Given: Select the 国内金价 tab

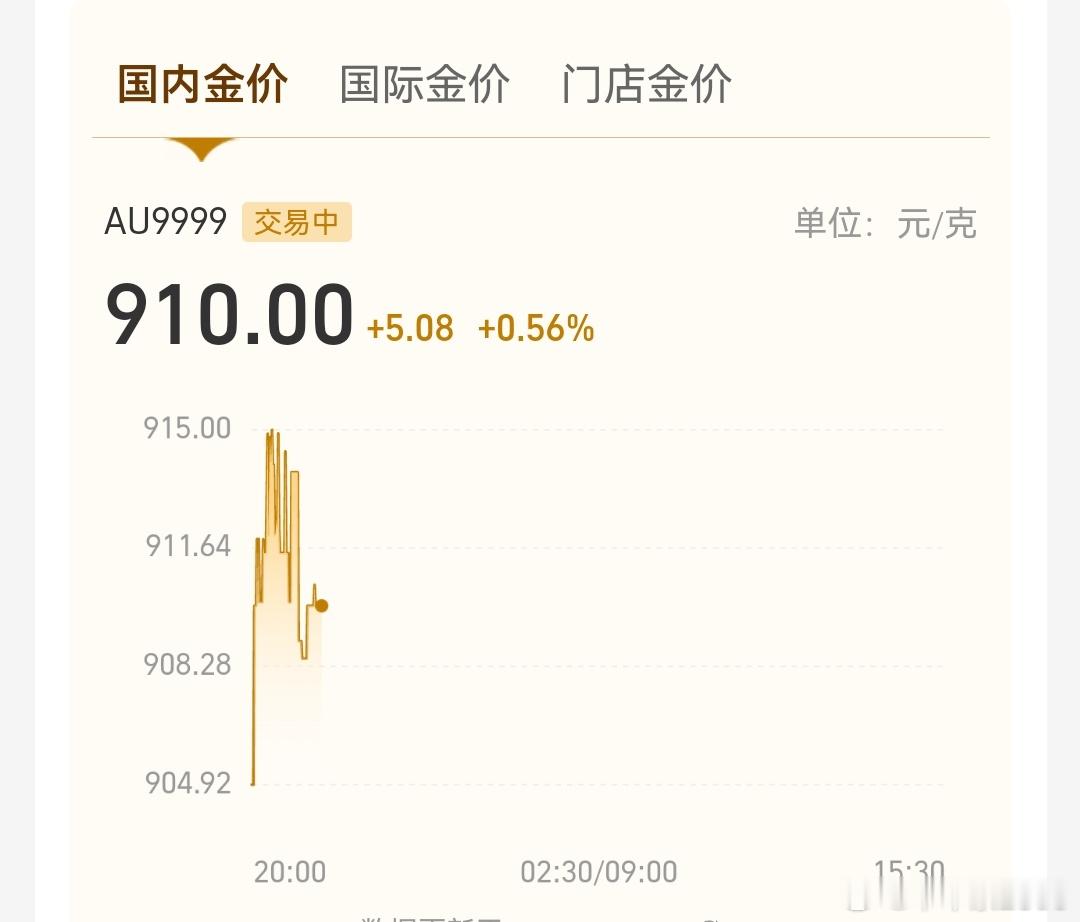Looking at the screenshot, I should 202,84.
